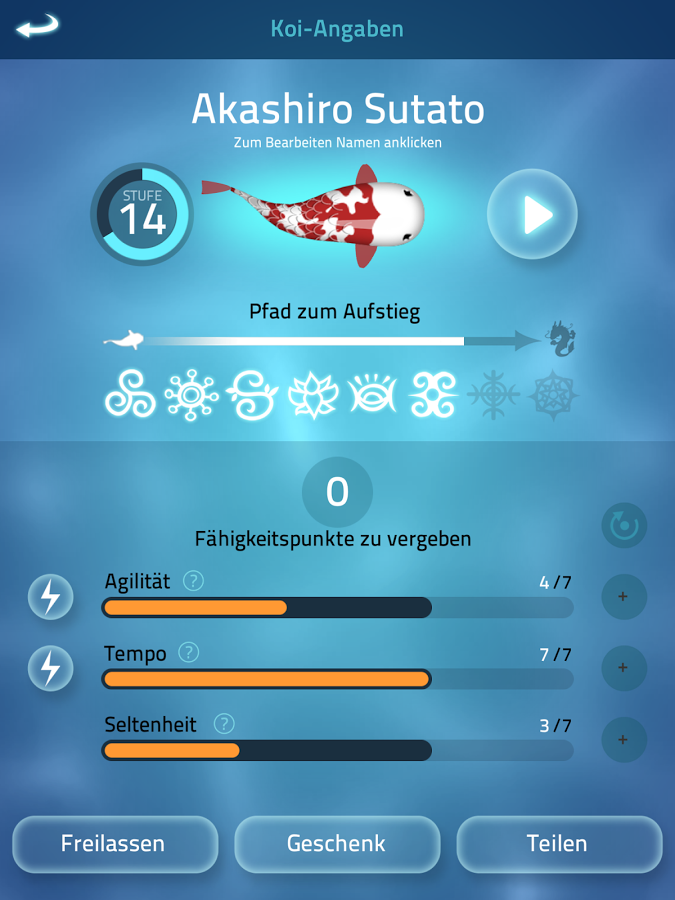Edit the koi name Akashiro Sutato

[338, 109]
